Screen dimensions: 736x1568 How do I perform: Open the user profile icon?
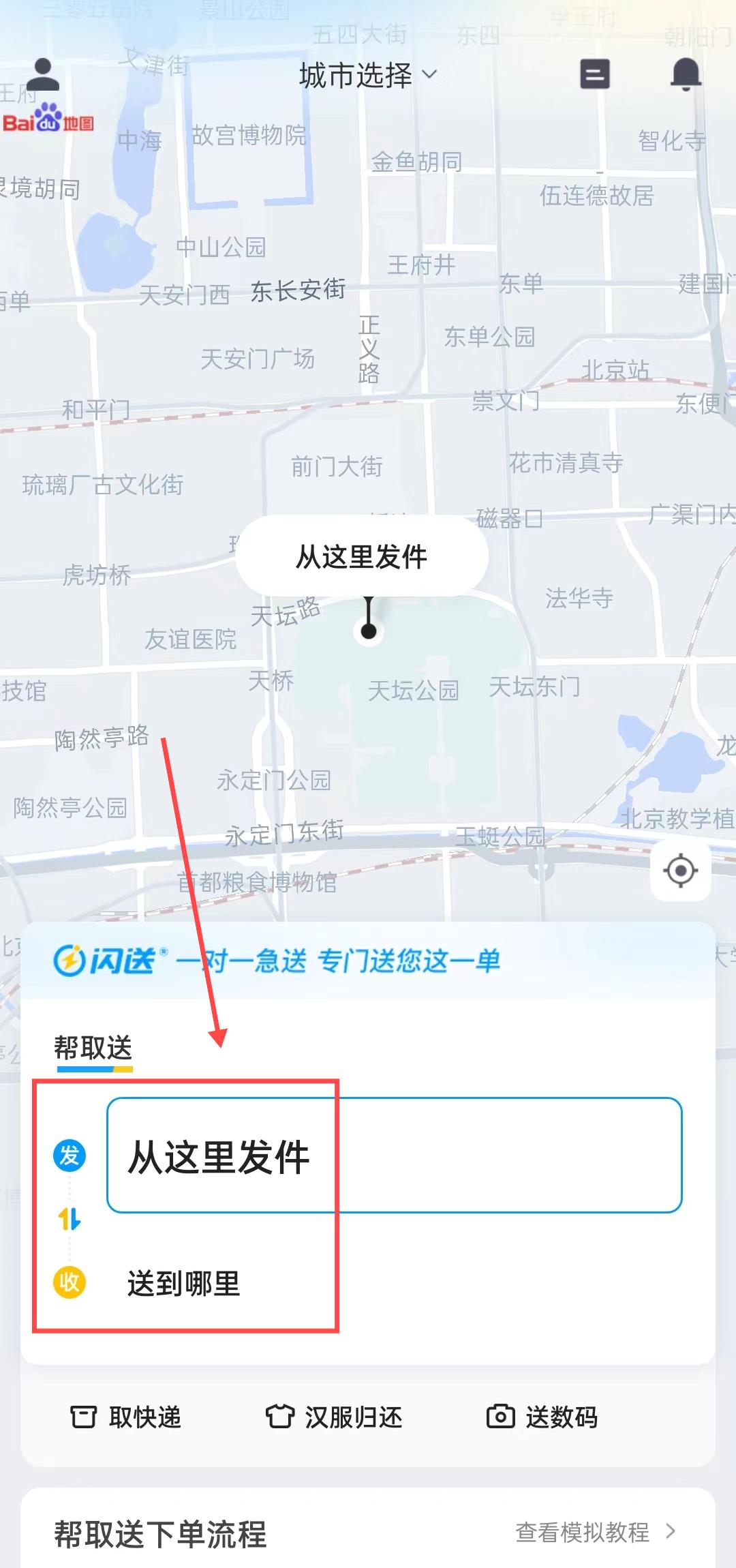click(x=42, y=74)
